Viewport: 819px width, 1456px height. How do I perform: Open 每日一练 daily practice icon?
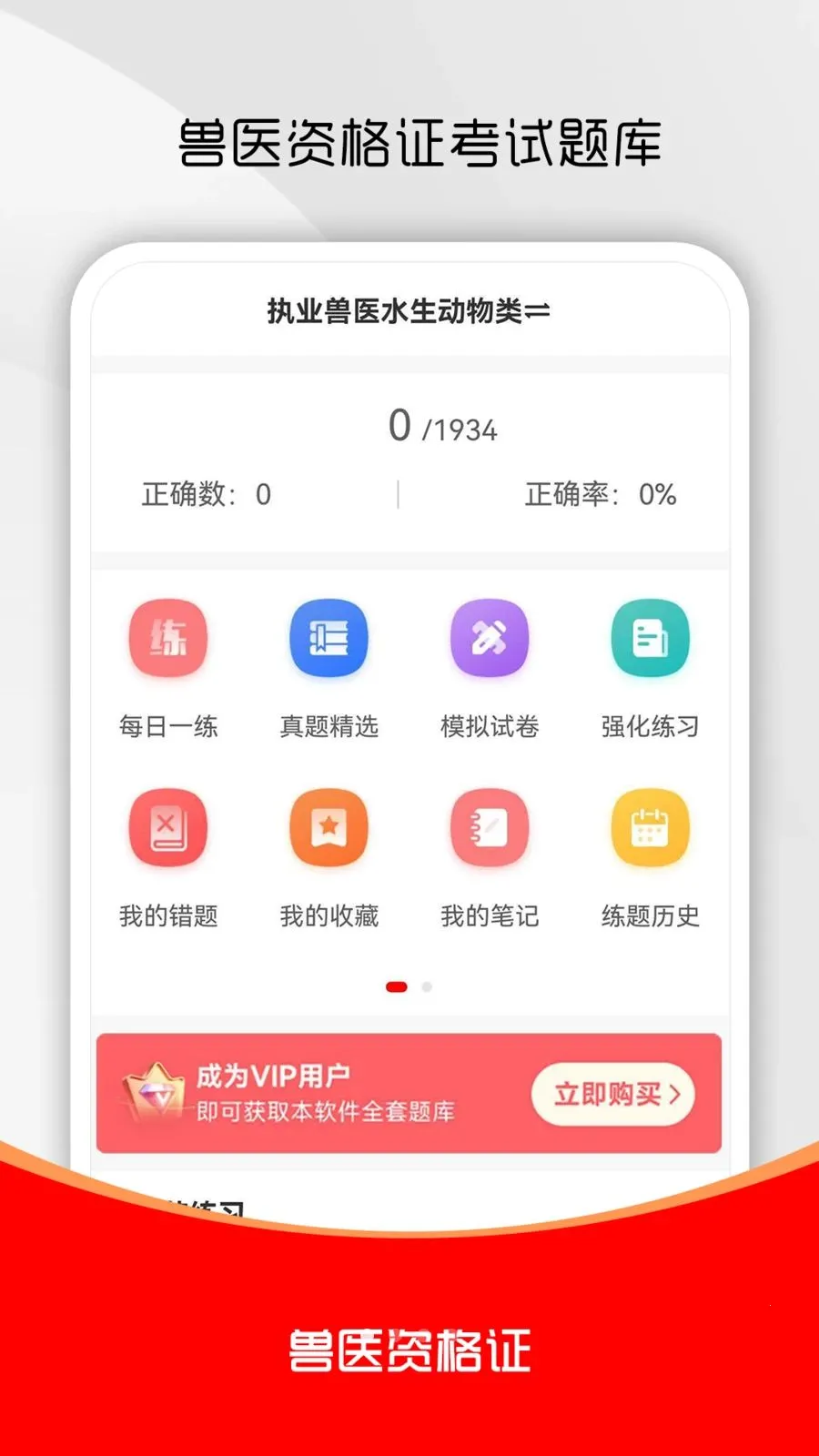pos(168,638)
